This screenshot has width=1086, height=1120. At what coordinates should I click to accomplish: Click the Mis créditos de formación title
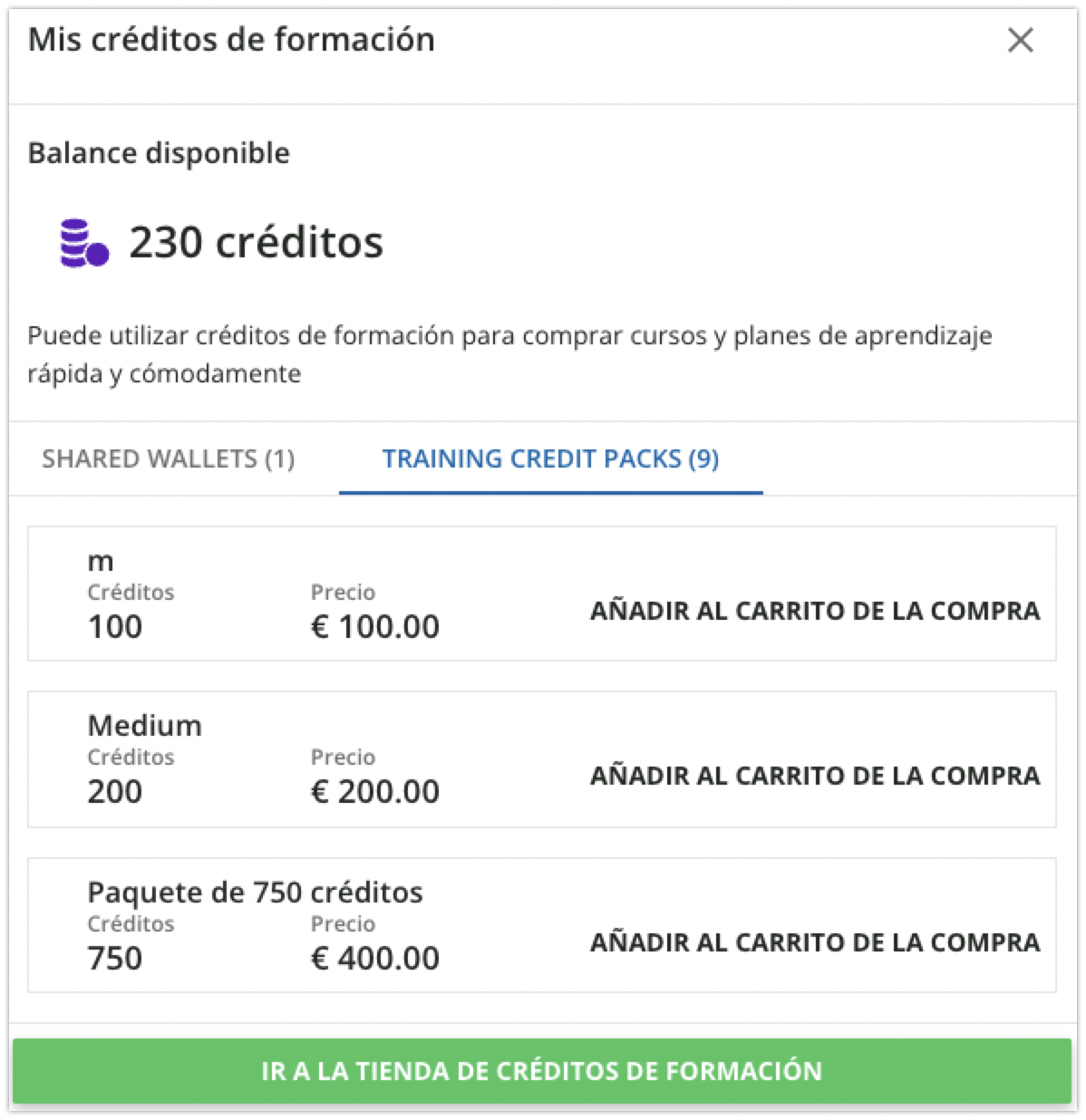click(231, 40)
